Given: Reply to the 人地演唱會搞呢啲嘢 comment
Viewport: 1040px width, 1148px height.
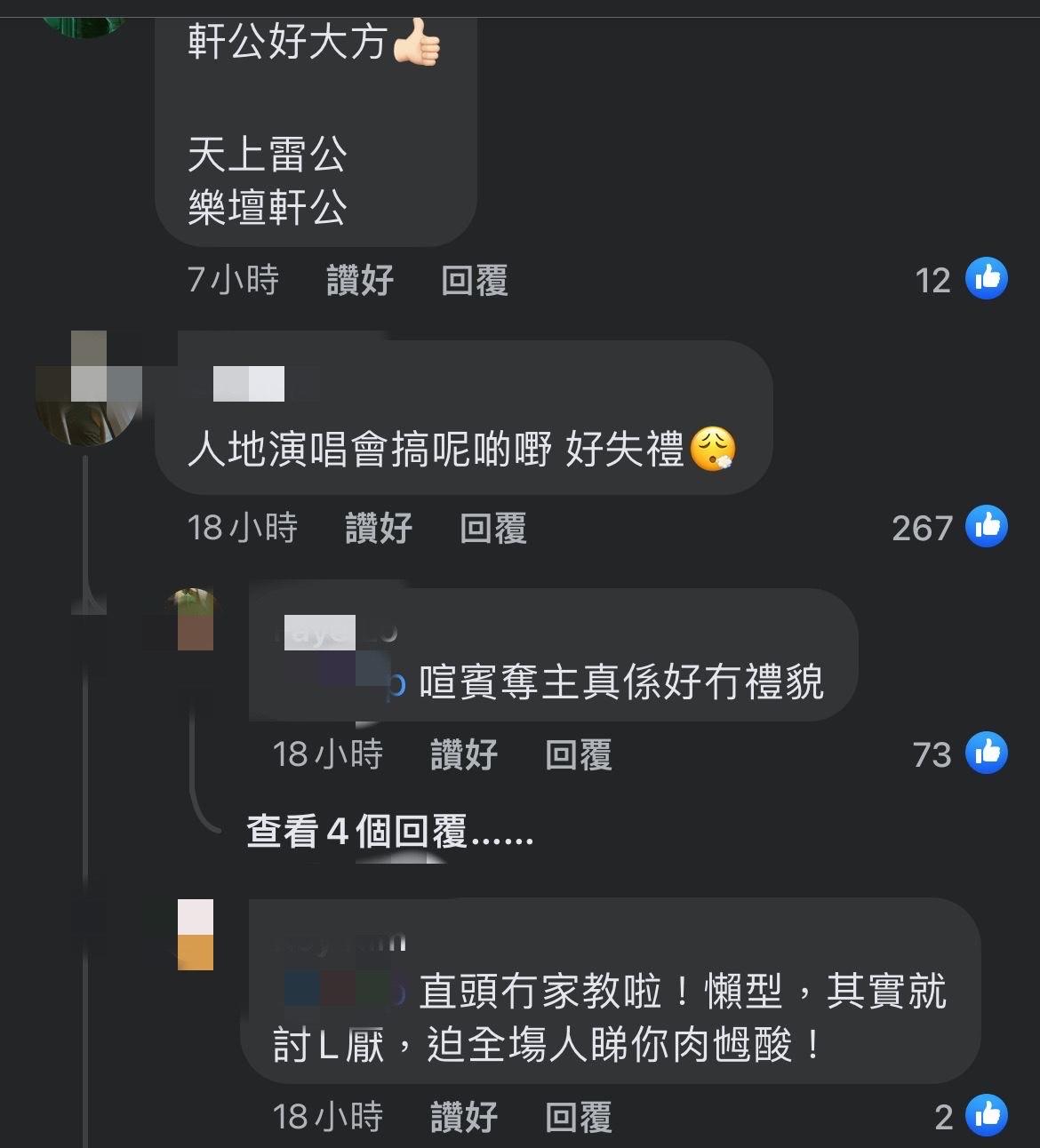Looking at the screenshot, I should point(493,529).
